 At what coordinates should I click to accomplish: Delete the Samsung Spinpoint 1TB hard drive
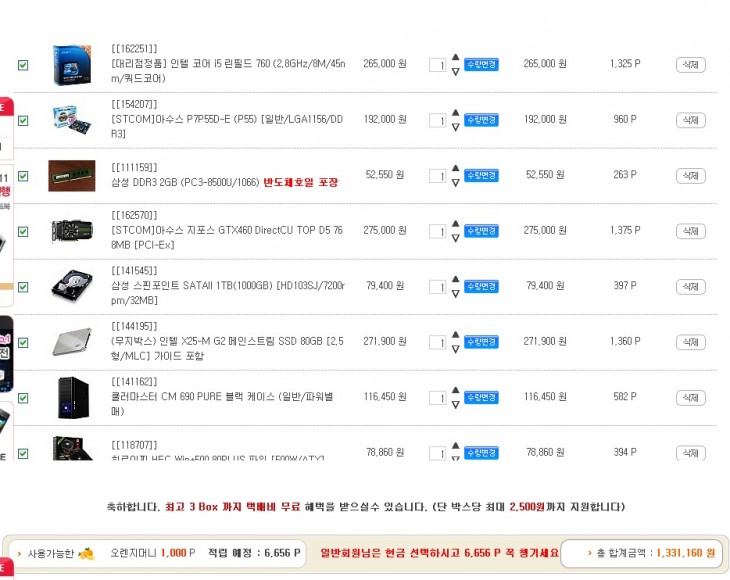(x=690, y=287)
